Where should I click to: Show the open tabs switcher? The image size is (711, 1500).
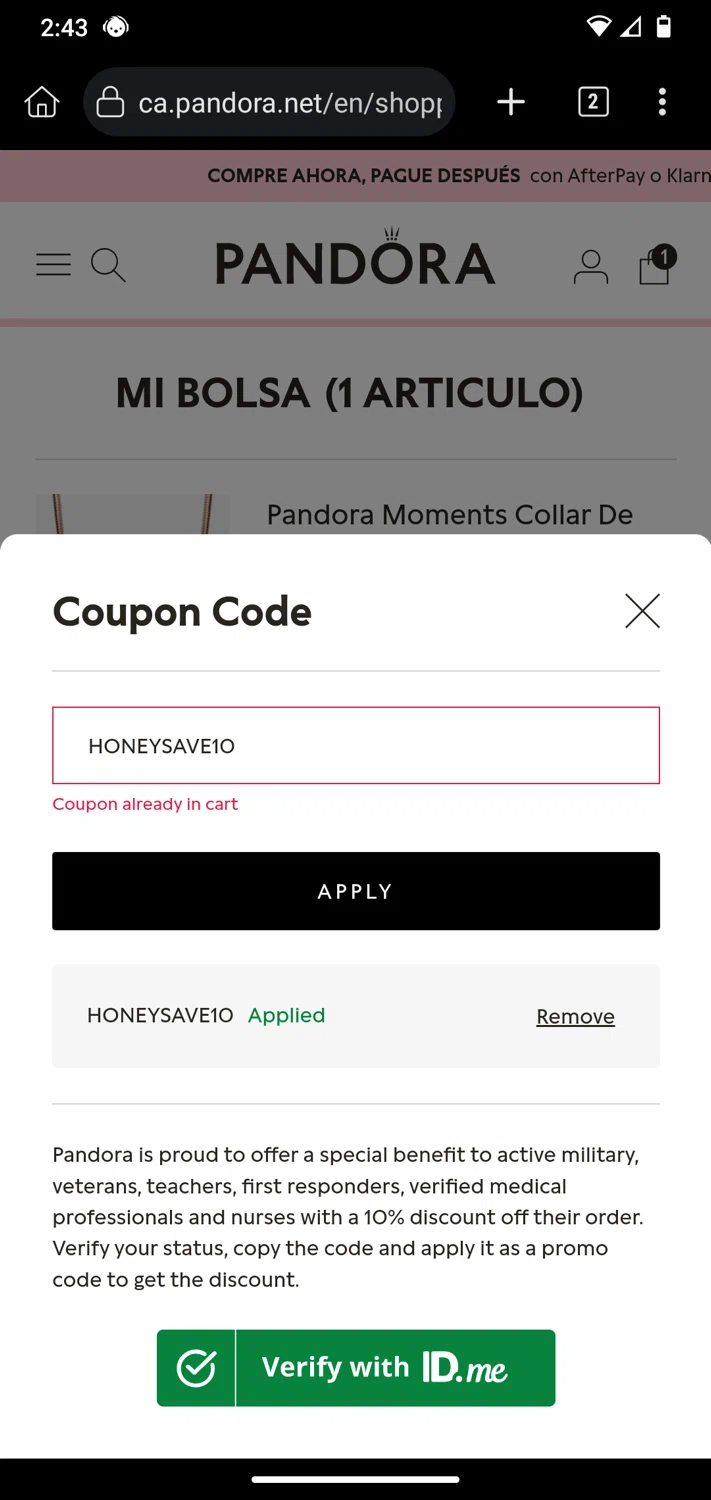point(593,102)
